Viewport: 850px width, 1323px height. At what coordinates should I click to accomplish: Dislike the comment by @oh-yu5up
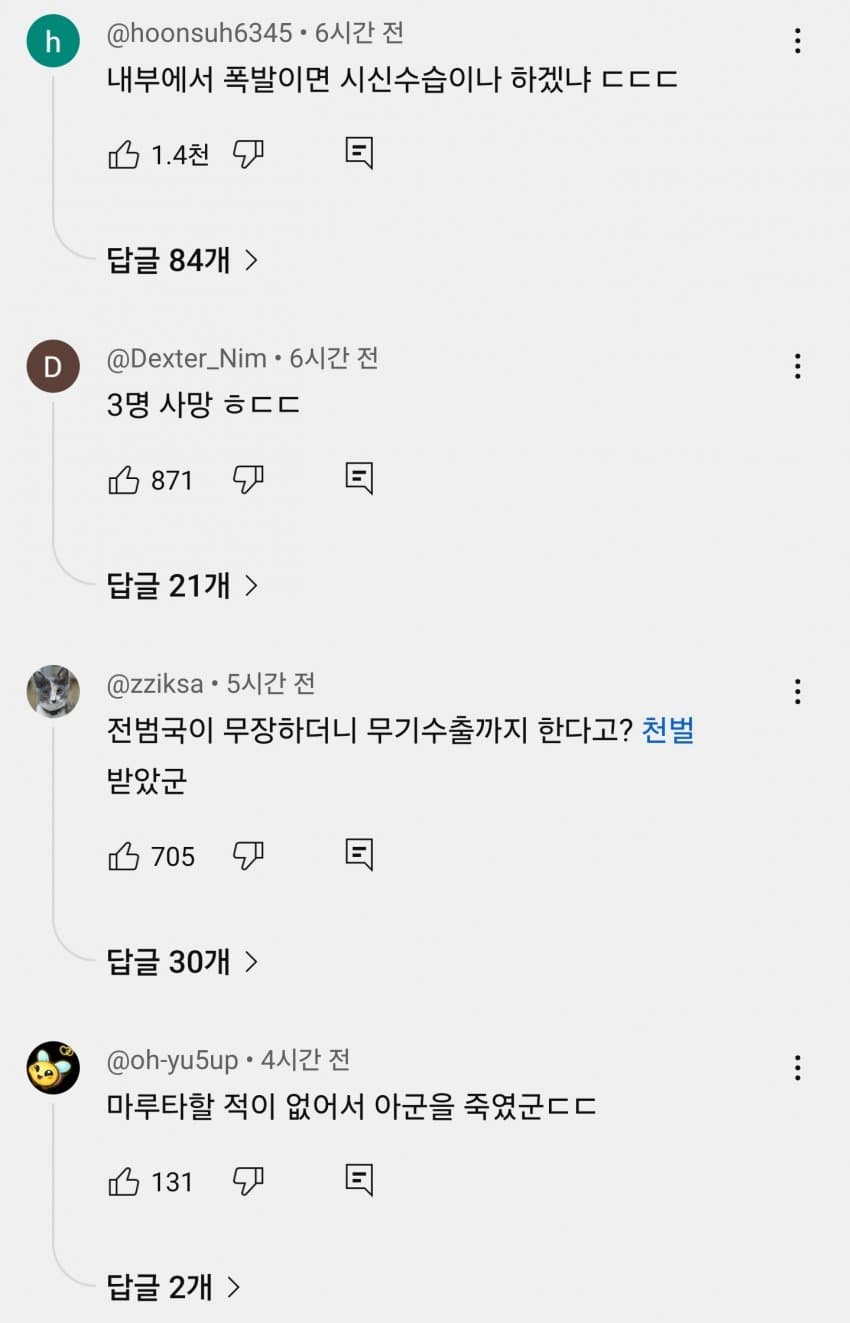[x=248, y=1183]
